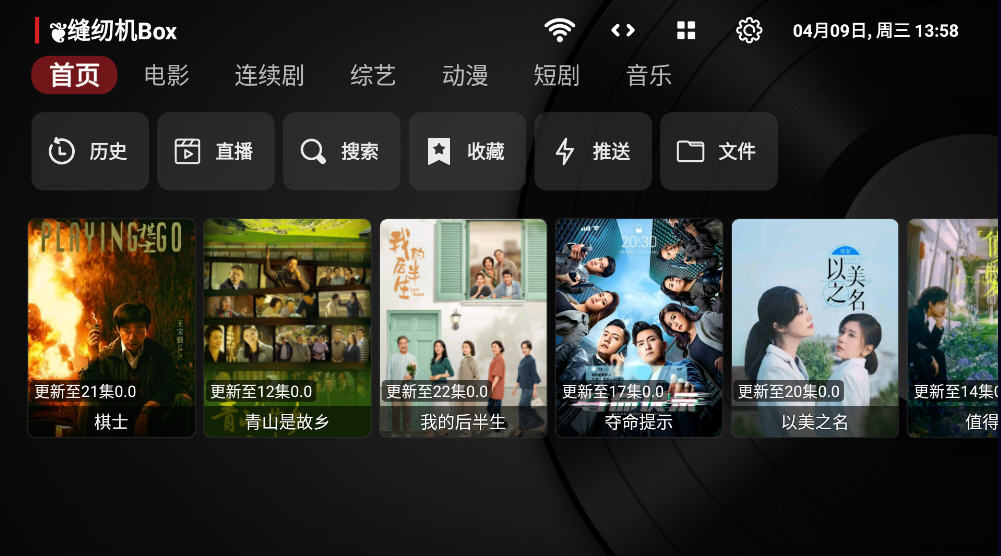Switch to the 综艺 tab
This screenshot has height=556, width=1001.
click(x=373, y=75)
